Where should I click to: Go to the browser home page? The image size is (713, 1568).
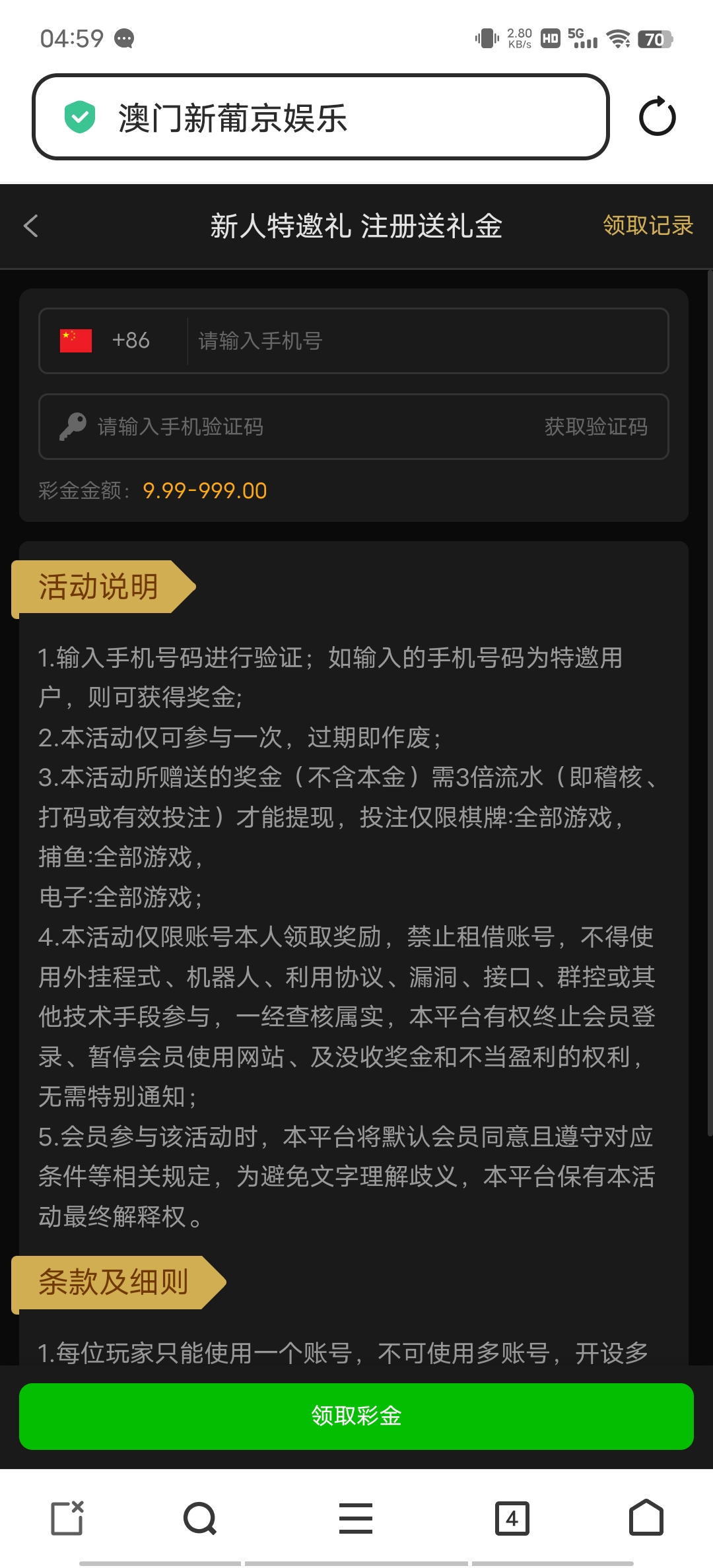[646, 1518]
